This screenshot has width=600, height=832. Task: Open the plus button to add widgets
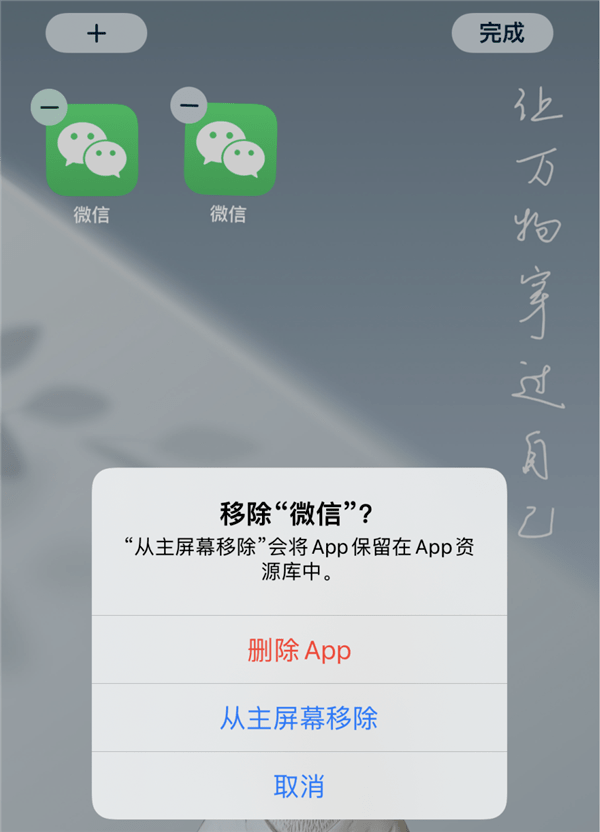[x=96, y=33]
